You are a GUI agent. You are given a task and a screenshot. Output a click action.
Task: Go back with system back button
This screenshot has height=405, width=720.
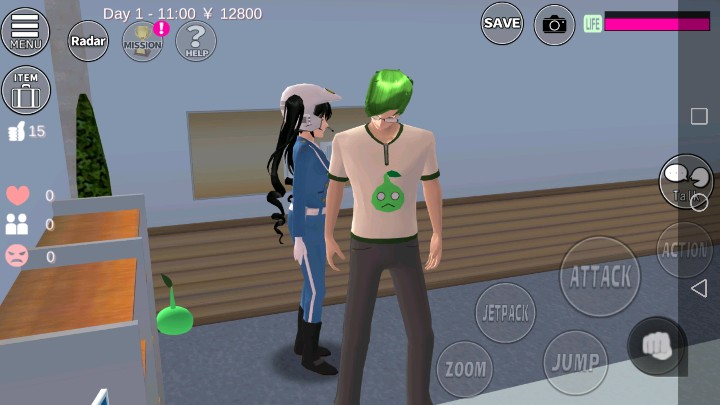(x=699, y=288)
